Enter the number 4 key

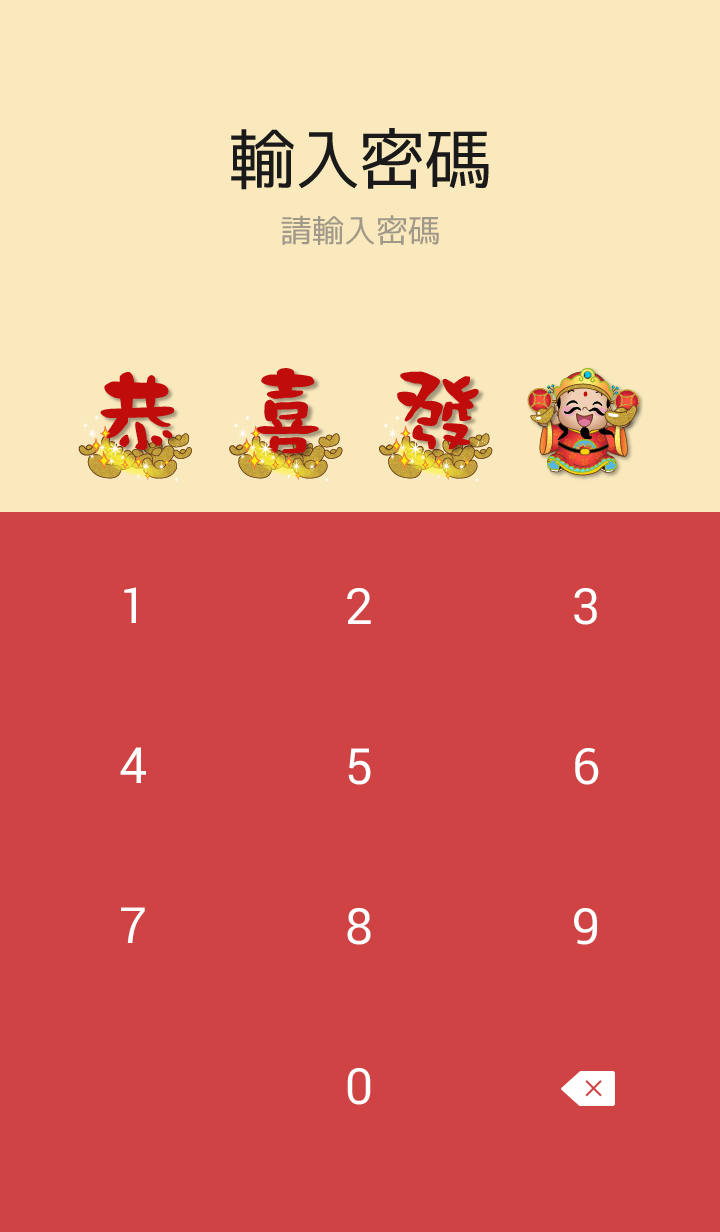132,767
